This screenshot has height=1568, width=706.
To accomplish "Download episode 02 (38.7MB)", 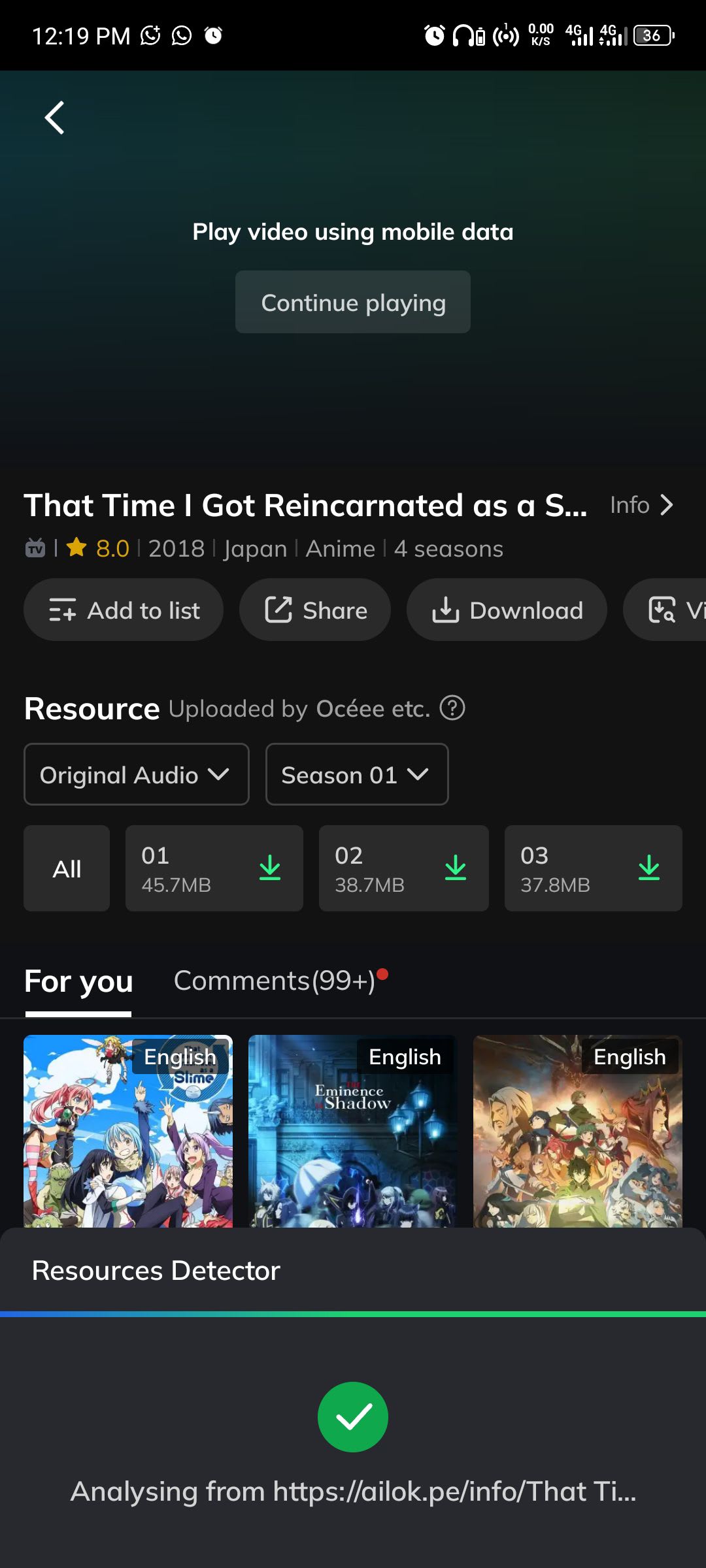I will [x=455, y=868].
